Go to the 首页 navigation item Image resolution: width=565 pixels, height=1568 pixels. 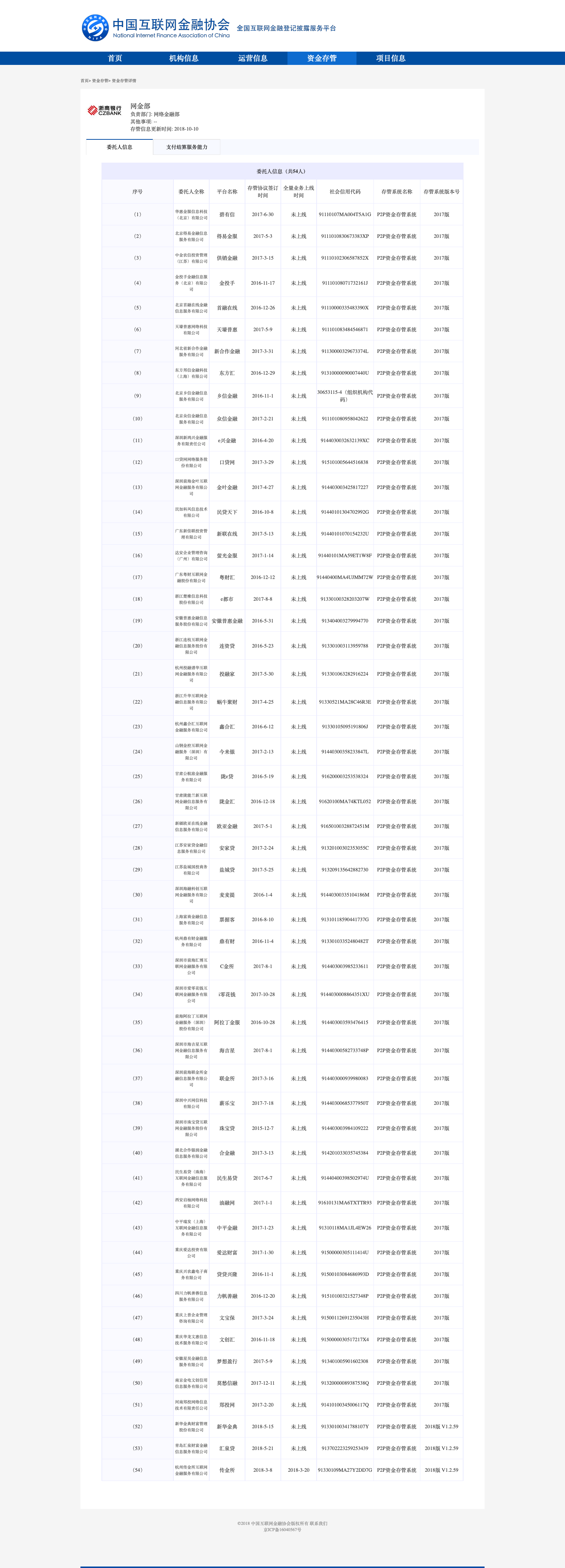[x=115, y=58]
